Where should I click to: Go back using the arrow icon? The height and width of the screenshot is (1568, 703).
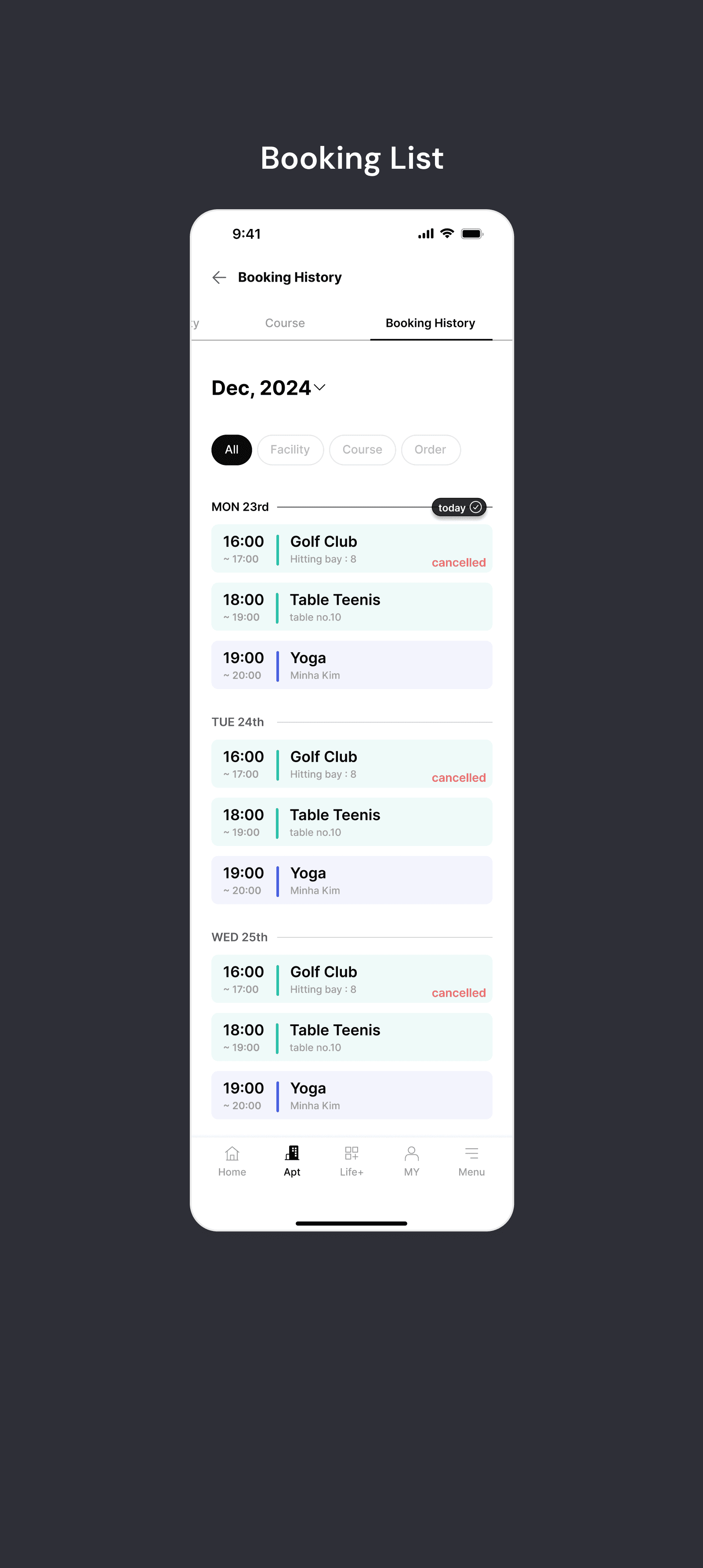pyautogui.click(x=219, y=278)
